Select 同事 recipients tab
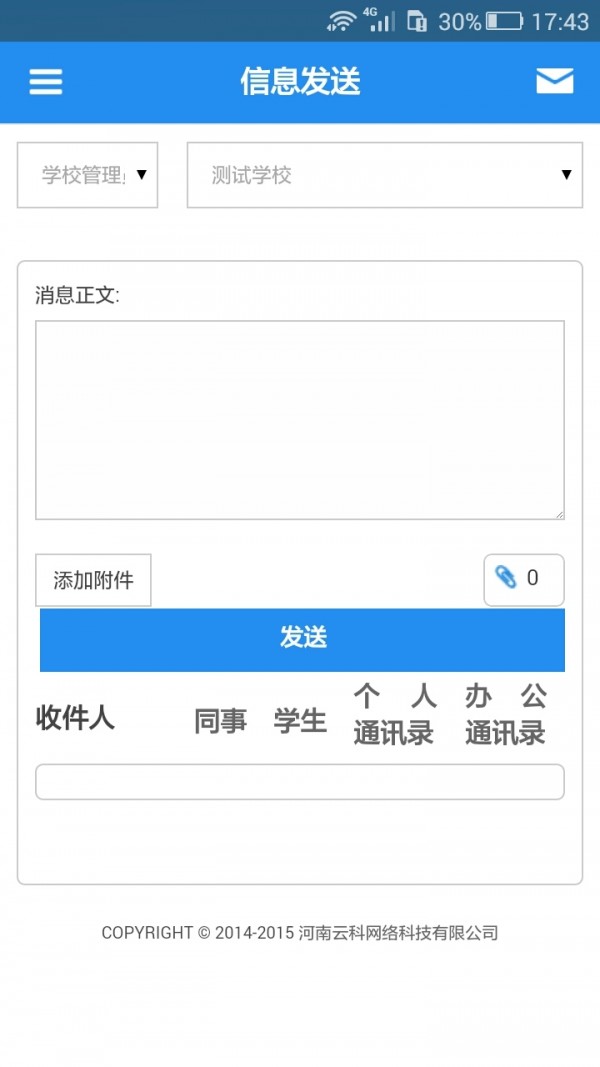Screen dimensions: 600x1067 (x=220, y=721)
